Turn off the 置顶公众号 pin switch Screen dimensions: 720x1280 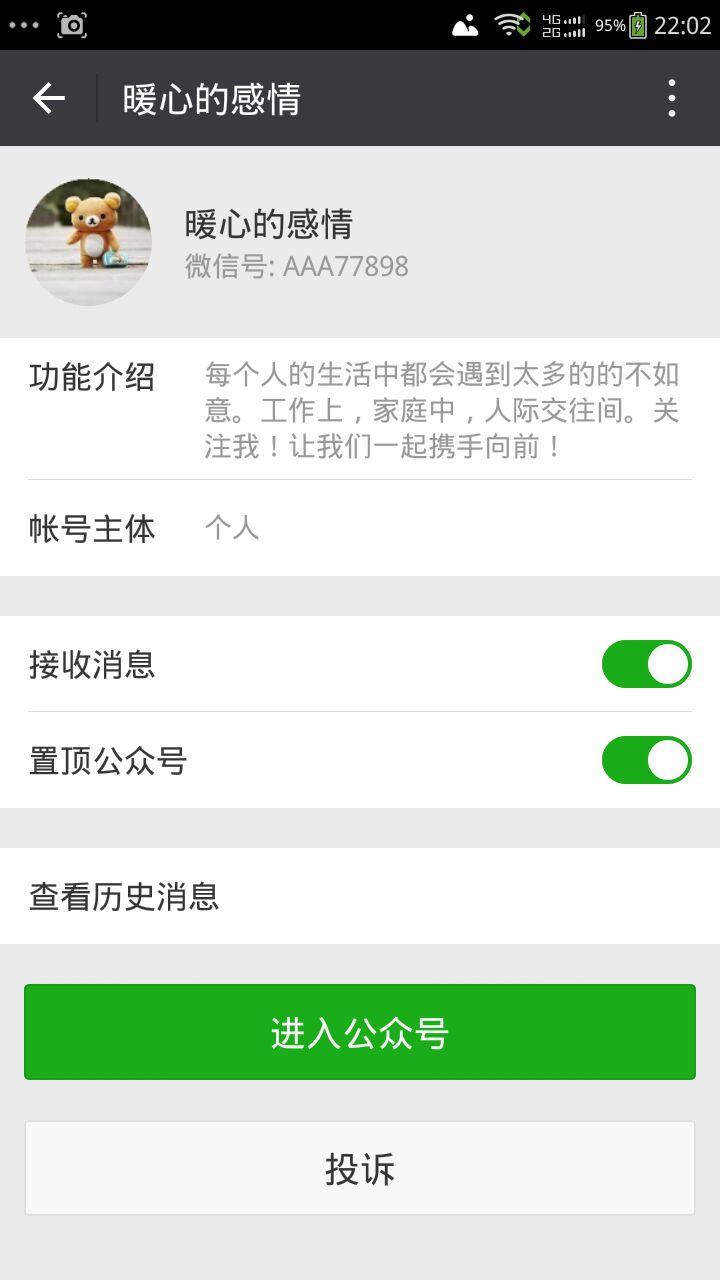[x=646, y=761]
